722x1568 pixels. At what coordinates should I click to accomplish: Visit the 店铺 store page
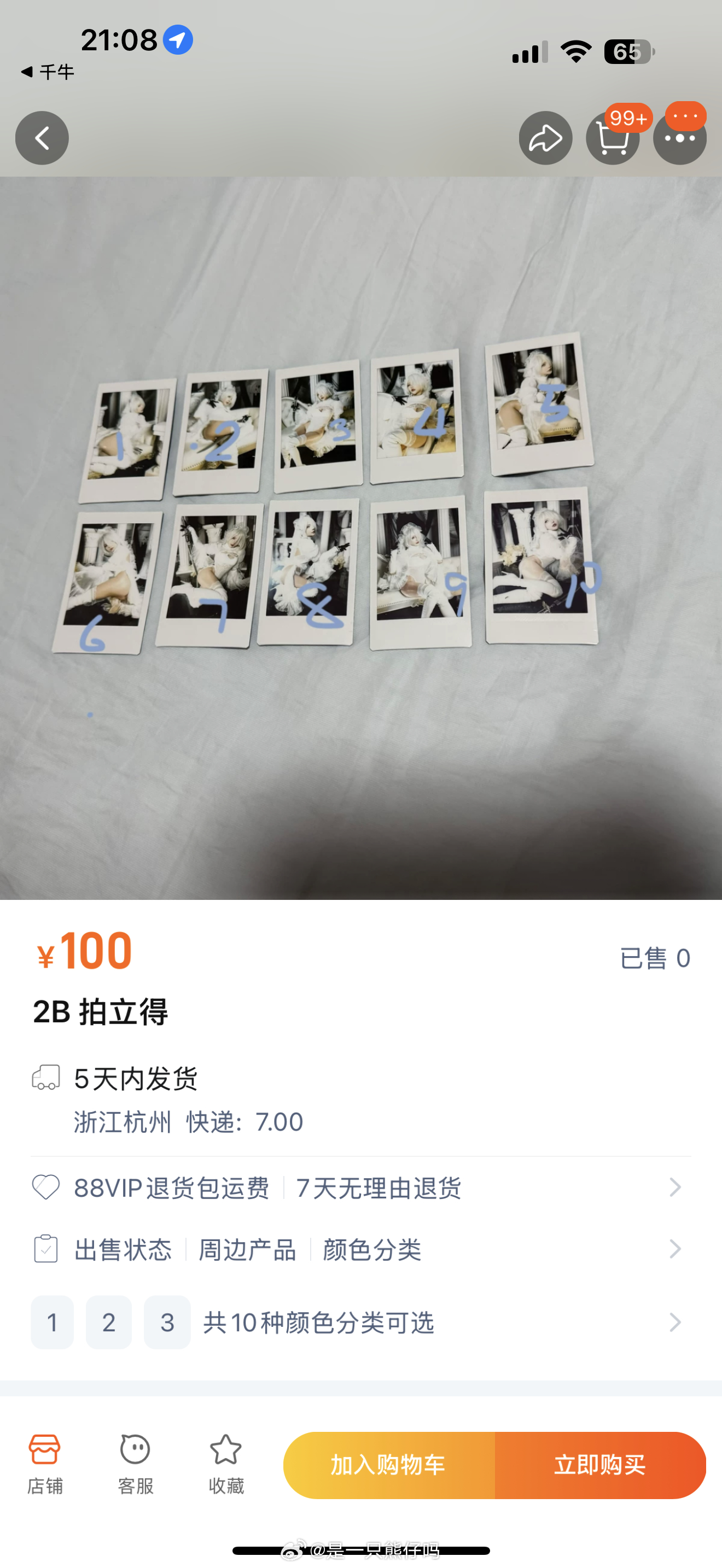[x=44, y=1465]
